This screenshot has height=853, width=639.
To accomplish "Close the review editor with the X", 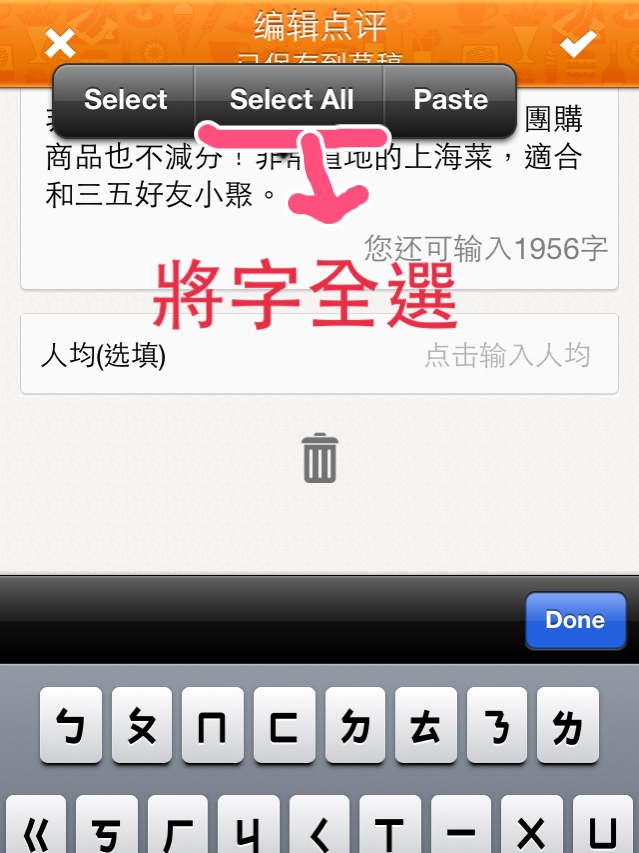I will [x=60, y=43].
